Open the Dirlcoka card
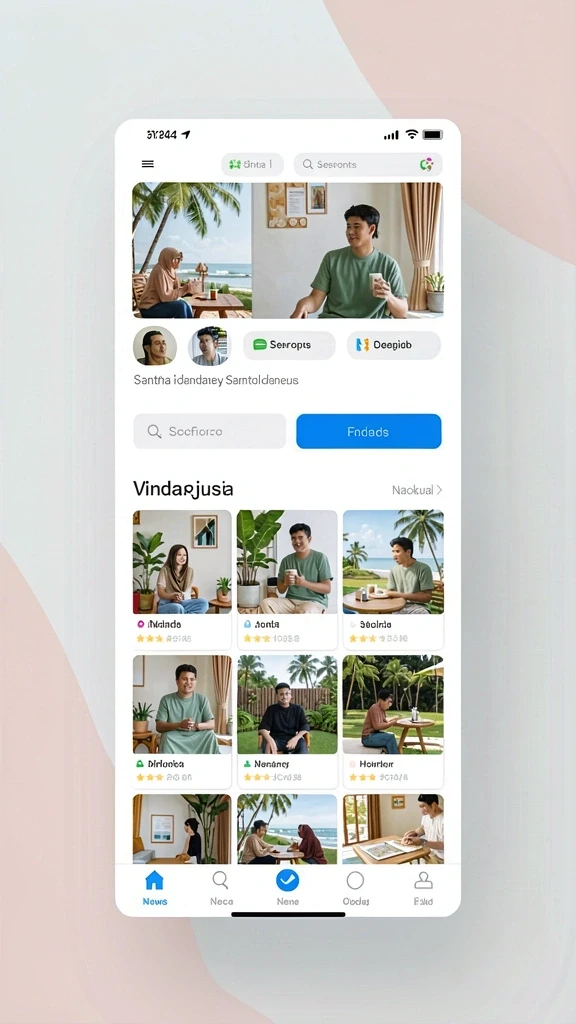This screenshot has width=576, height=1024. click(x=182, y=722)
